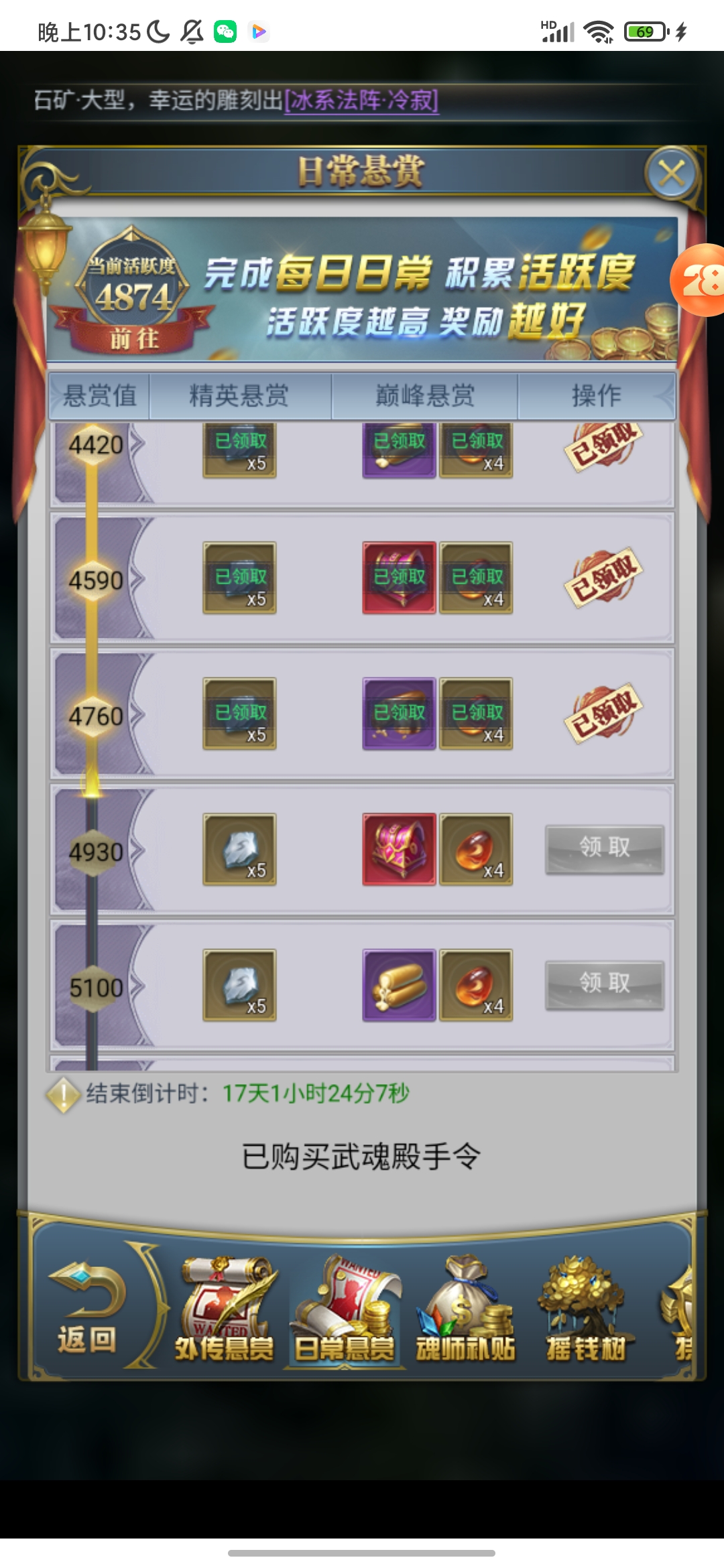This screenshot has height=1568, width=724.
Task: Switch to 摇钱树 tab
Action: tap(585, 1310)
